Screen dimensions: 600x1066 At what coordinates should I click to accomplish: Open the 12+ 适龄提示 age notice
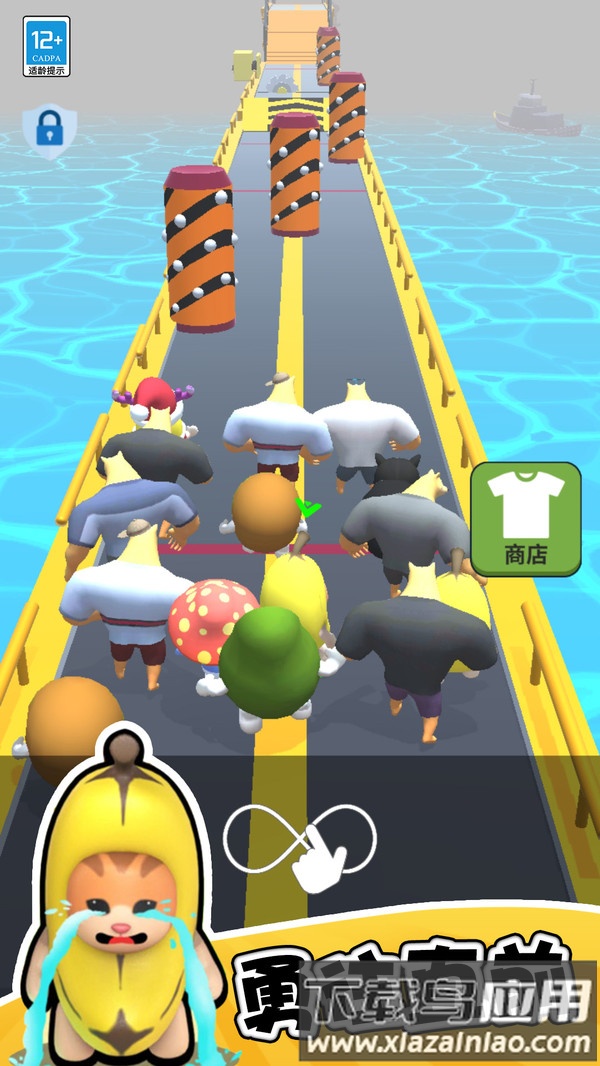click(x=46, y=46)
